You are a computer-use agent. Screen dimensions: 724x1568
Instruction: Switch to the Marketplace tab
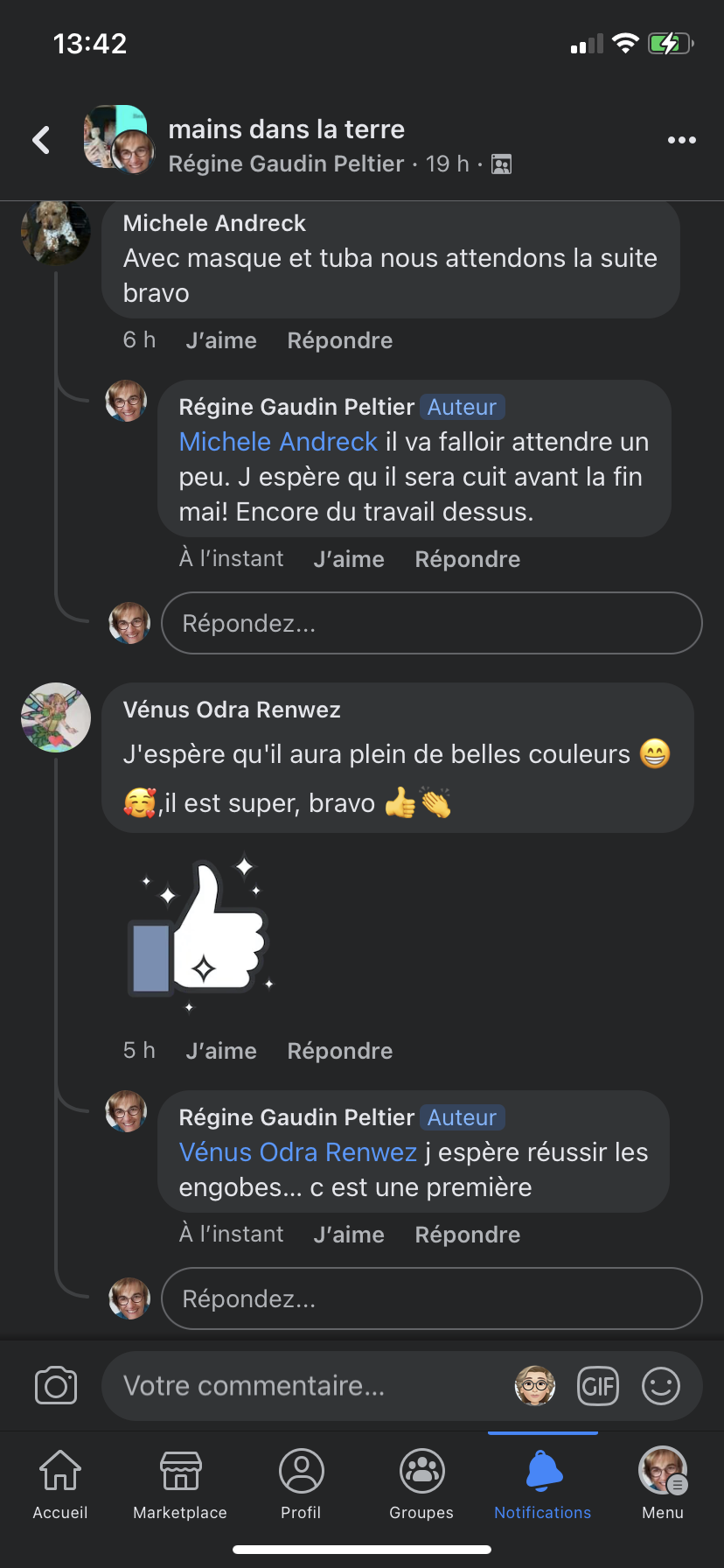pos(180,1485)
